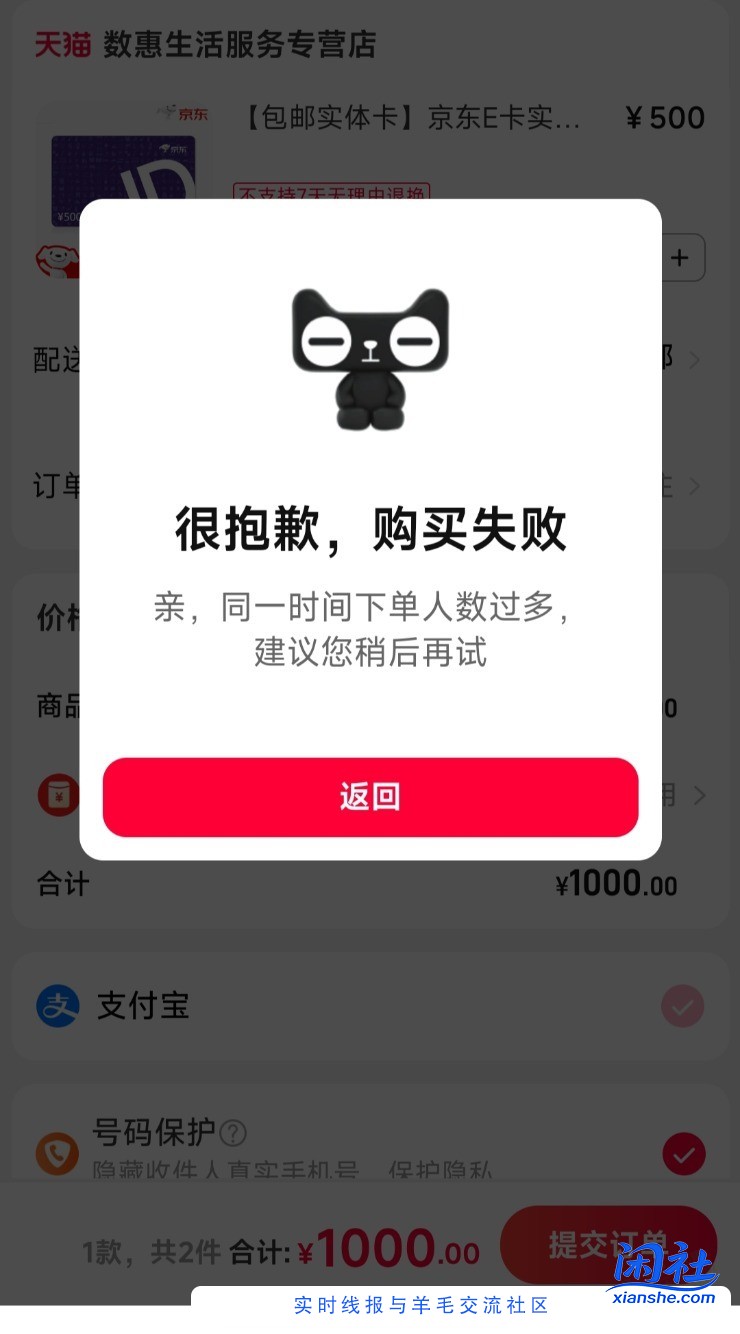Expand the 配送 delivery options row chevron
The image size is (740, 1334).
[x=696, y=358]
